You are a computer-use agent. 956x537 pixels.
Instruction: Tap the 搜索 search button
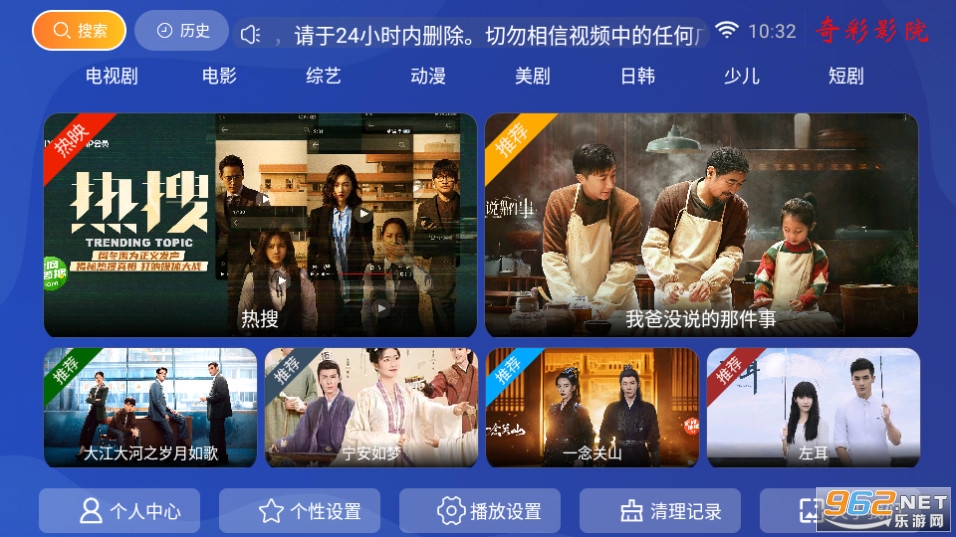click(x=79, y=31)
